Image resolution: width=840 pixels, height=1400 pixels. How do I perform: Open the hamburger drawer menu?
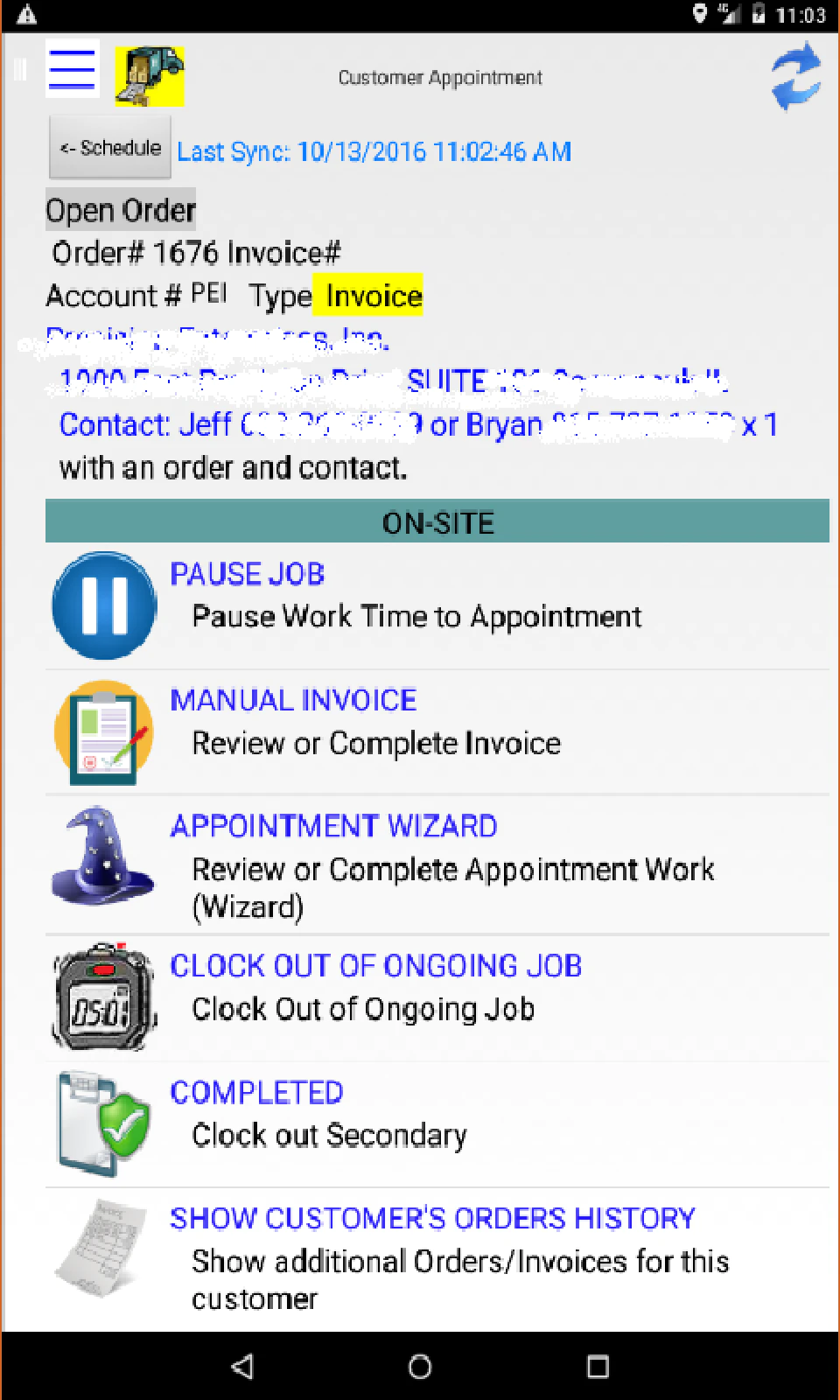(x=72, y=69)
